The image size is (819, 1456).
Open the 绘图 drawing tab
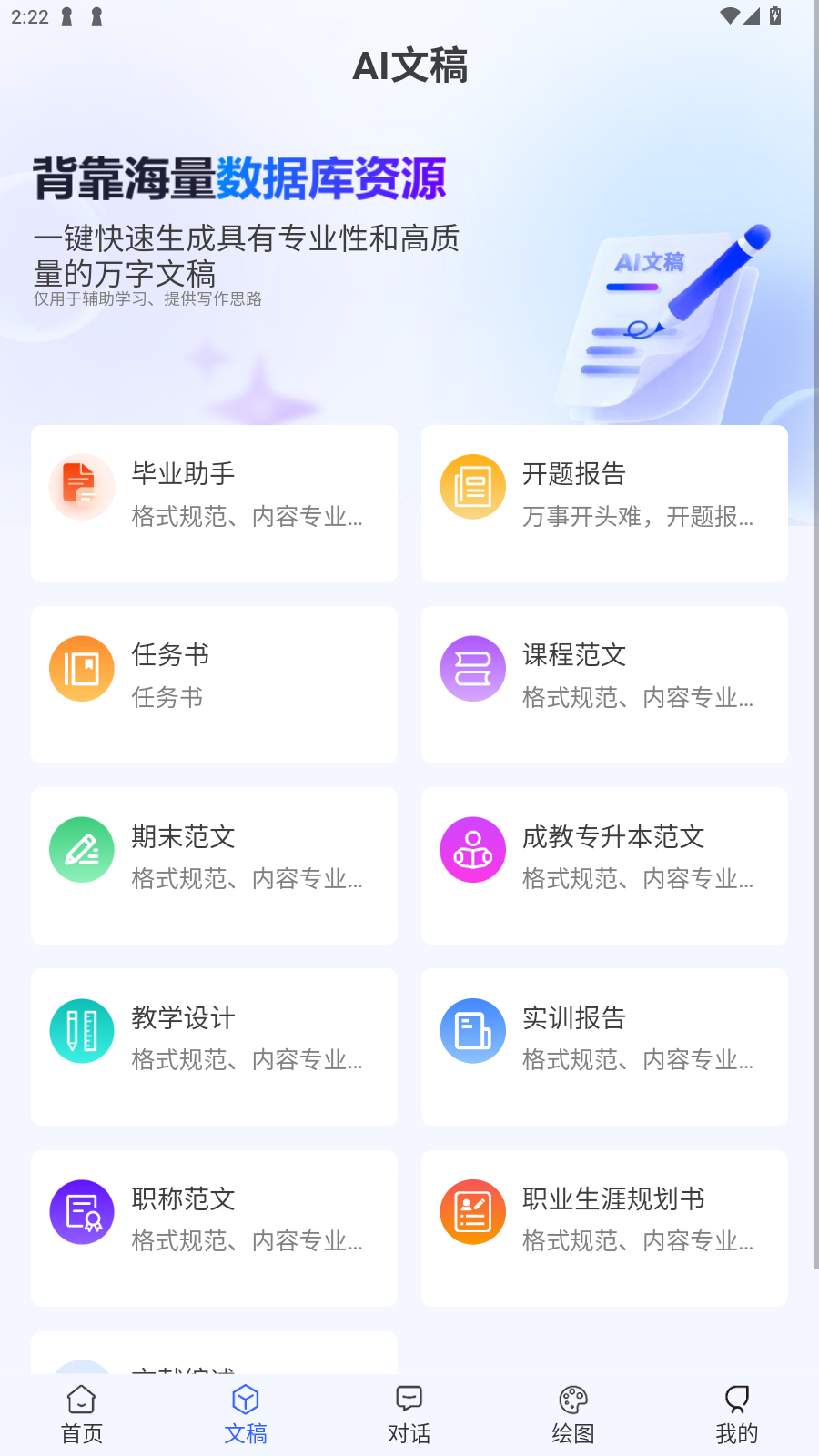click(x=572, y=1413)
